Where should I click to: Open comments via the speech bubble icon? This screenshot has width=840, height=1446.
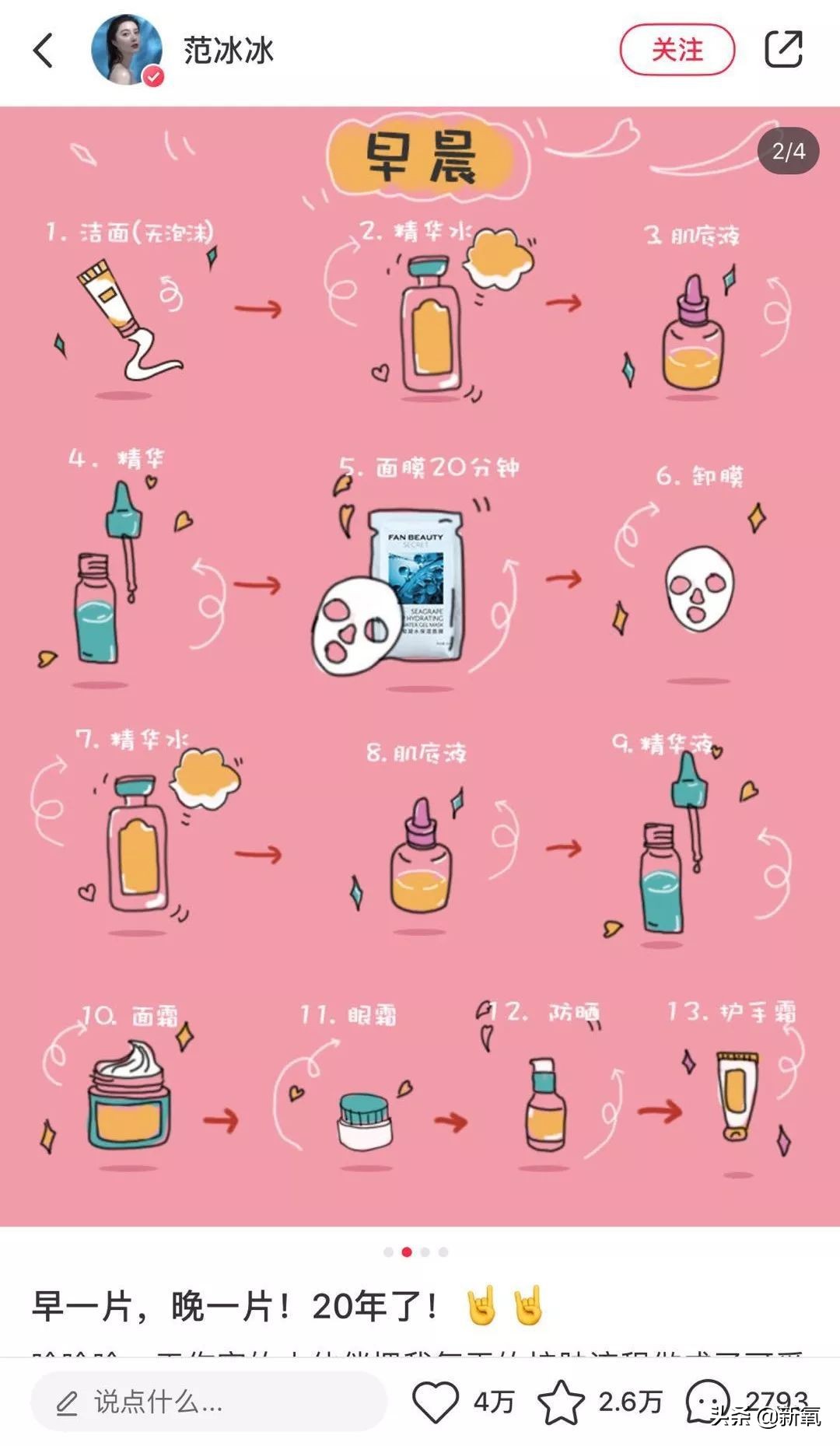tap(707, 1401)
